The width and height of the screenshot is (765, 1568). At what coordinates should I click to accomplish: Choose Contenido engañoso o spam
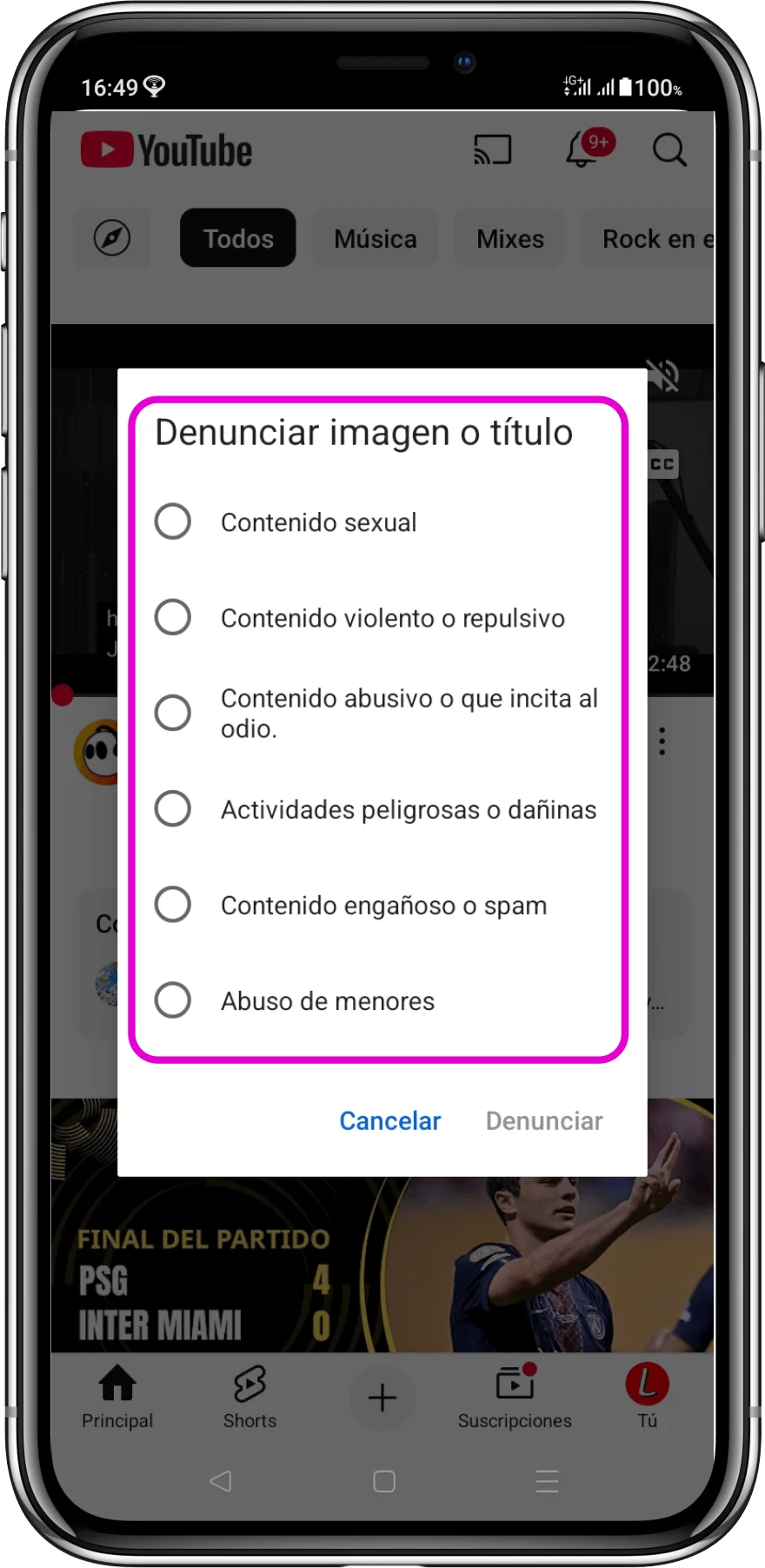click(173, 905)
